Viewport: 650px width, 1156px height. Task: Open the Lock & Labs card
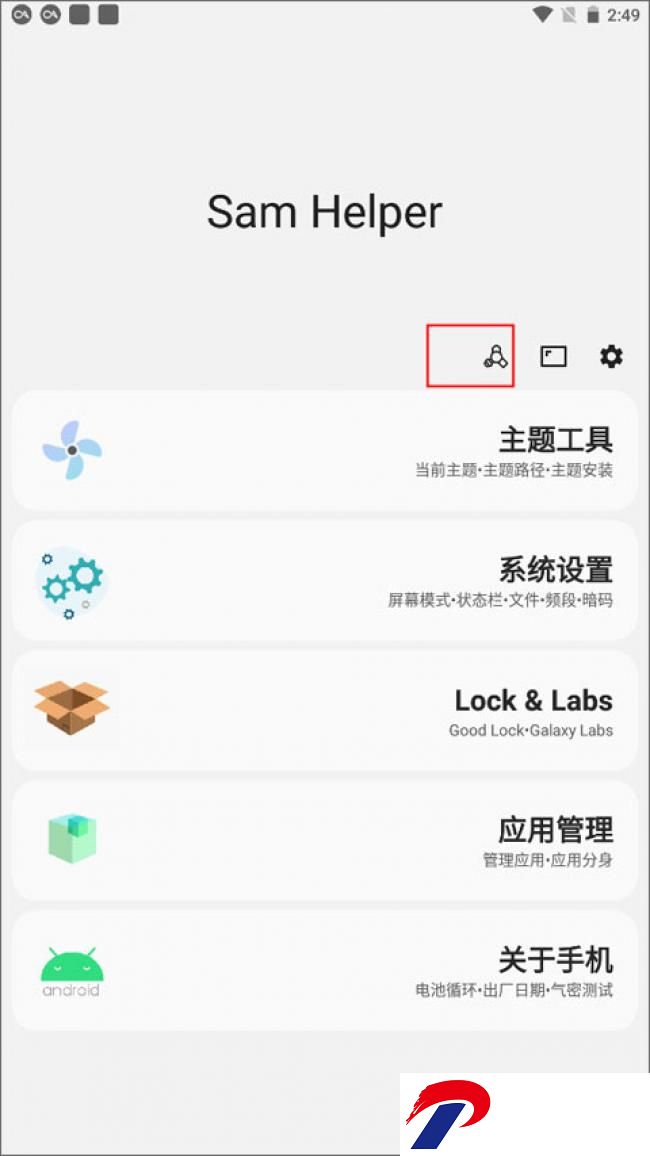[x=325, y=711]
